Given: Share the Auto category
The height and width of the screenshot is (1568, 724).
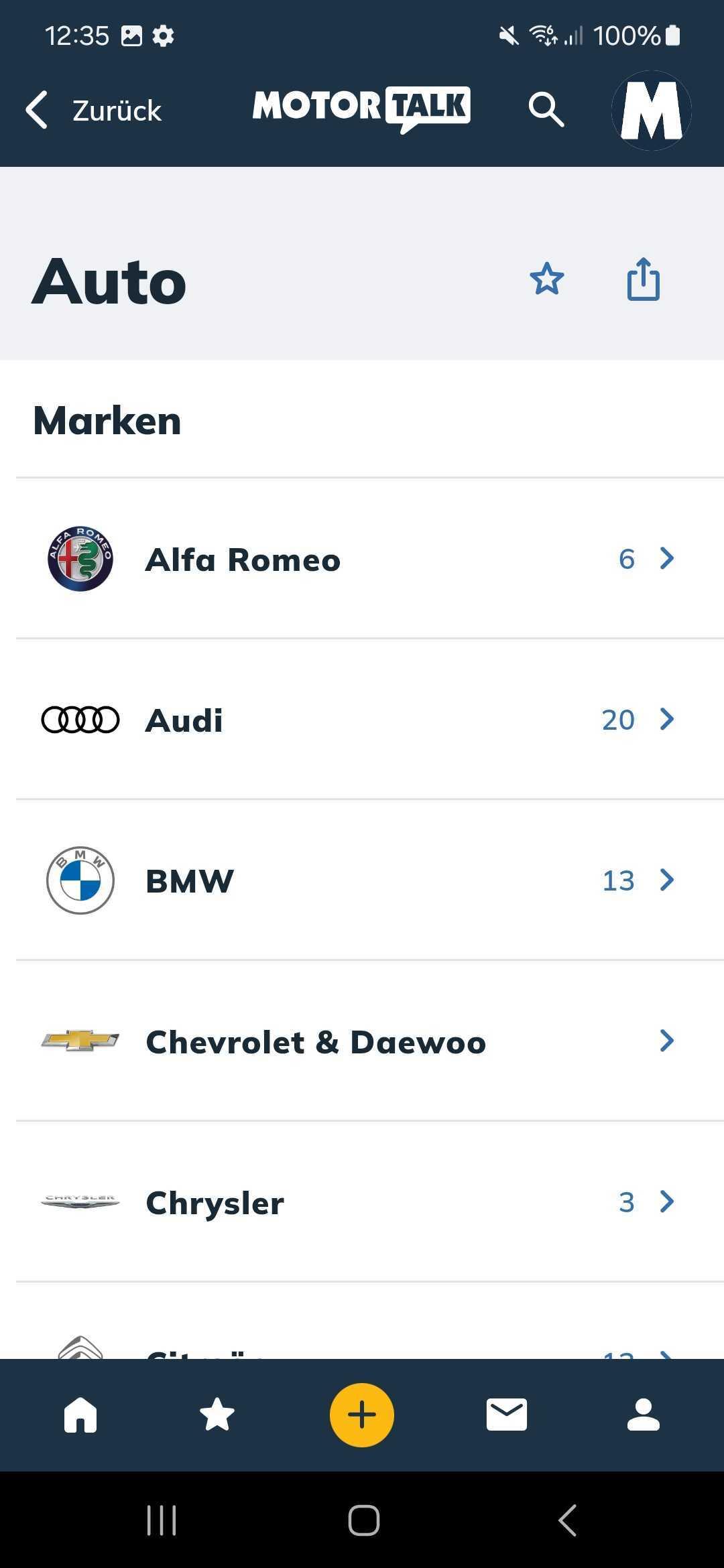Looking at the screenshot, I should [644, 279].
